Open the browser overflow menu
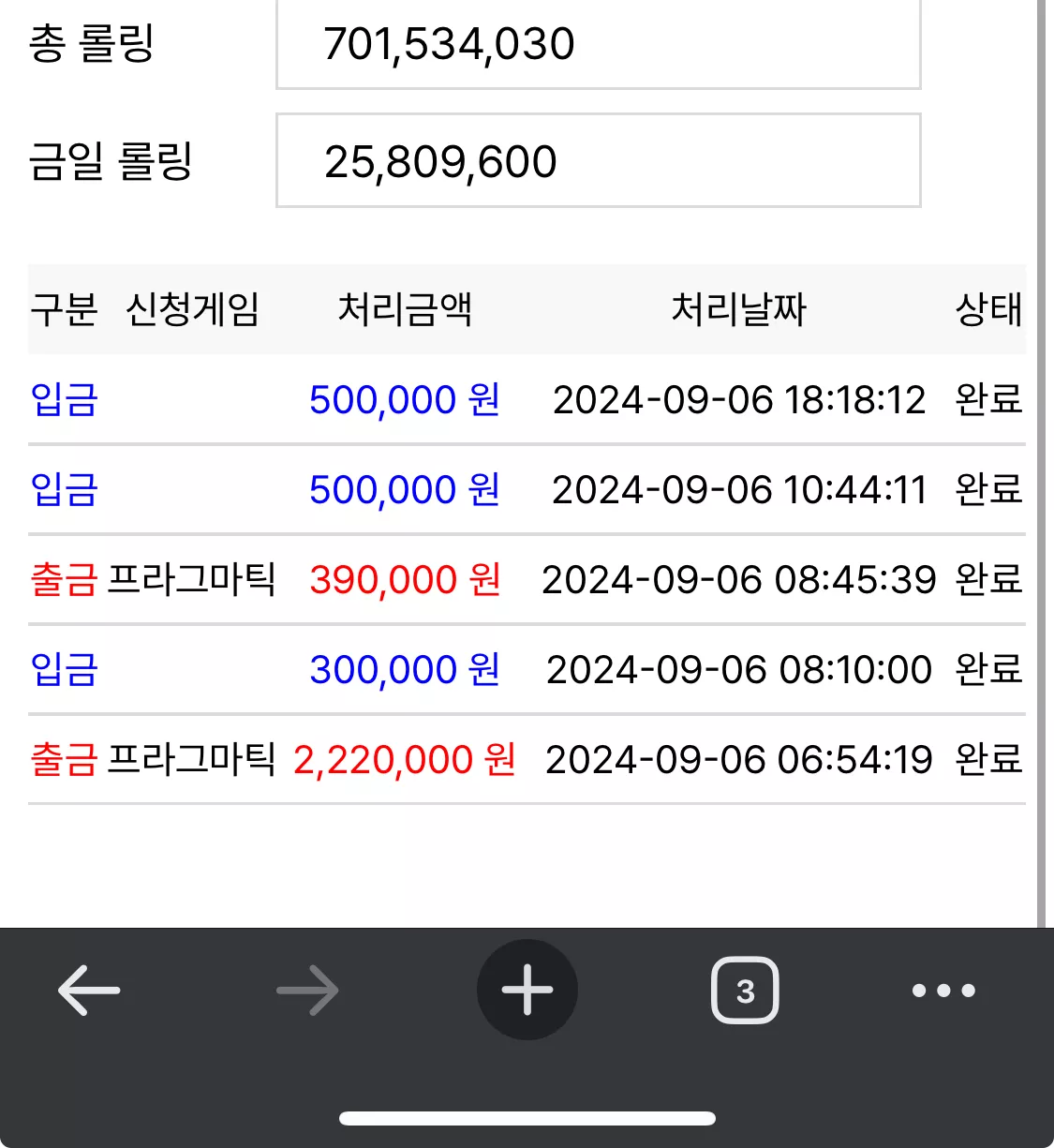Image resolution: width=1054 pixels, height=1148 pixels. [943, 991]
